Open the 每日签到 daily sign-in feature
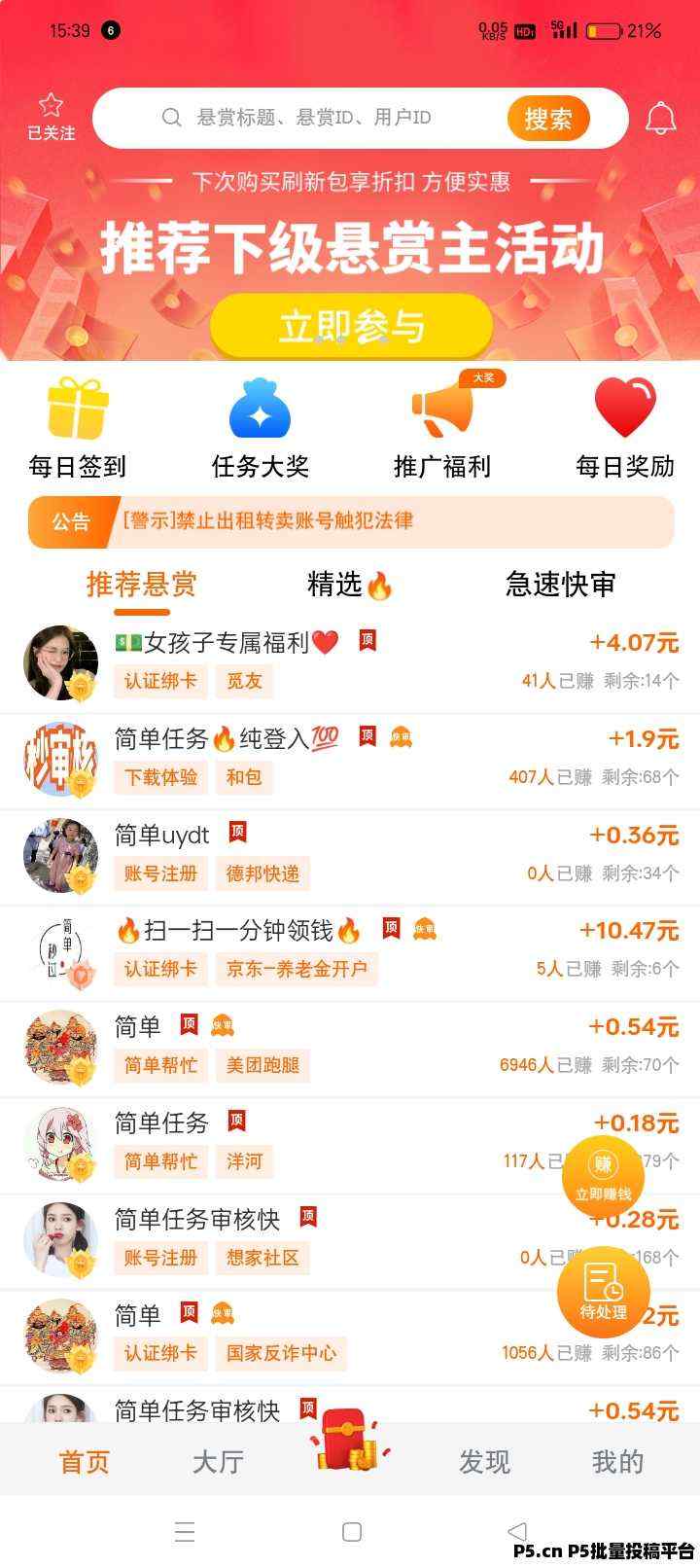 76,426
